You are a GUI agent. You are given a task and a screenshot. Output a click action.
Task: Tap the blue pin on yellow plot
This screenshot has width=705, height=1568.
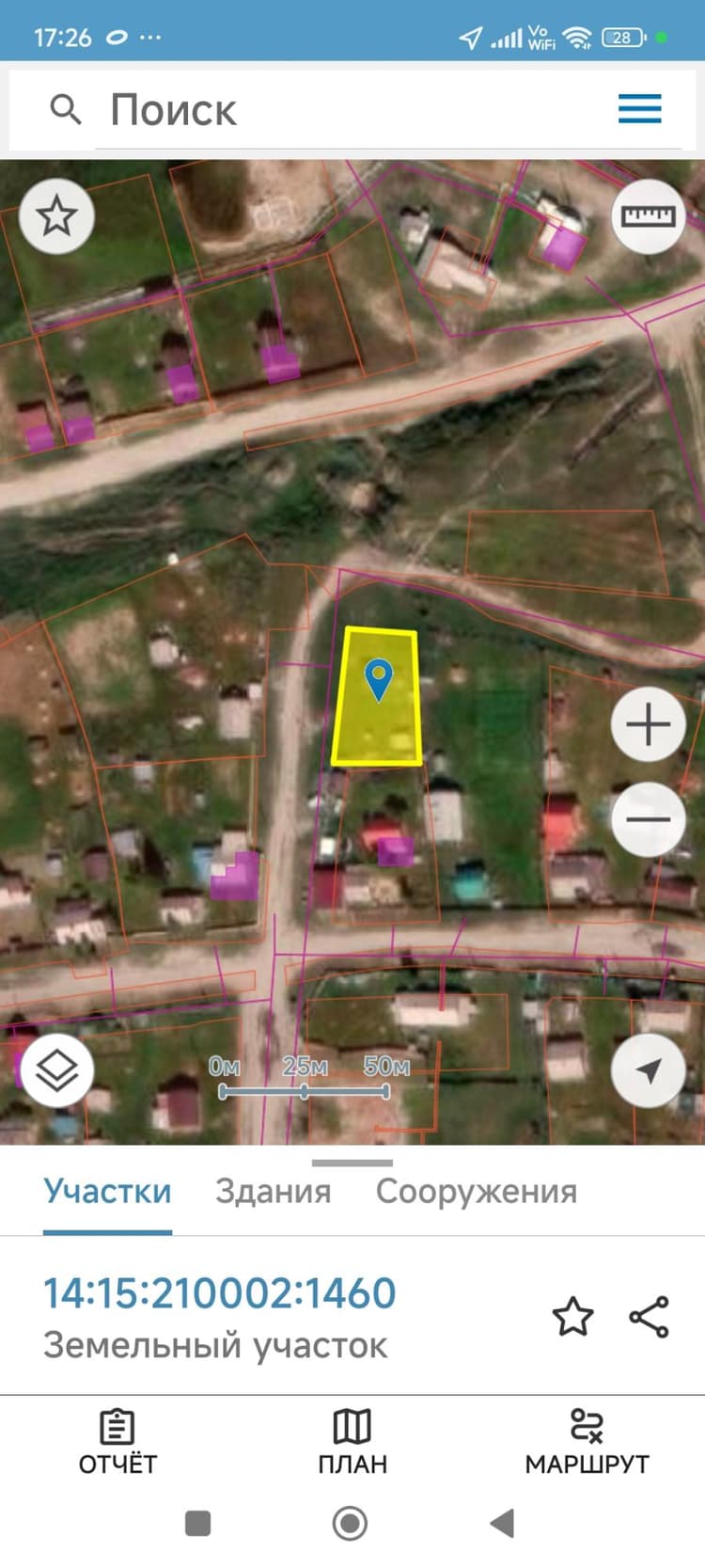(x=378, y=679)
